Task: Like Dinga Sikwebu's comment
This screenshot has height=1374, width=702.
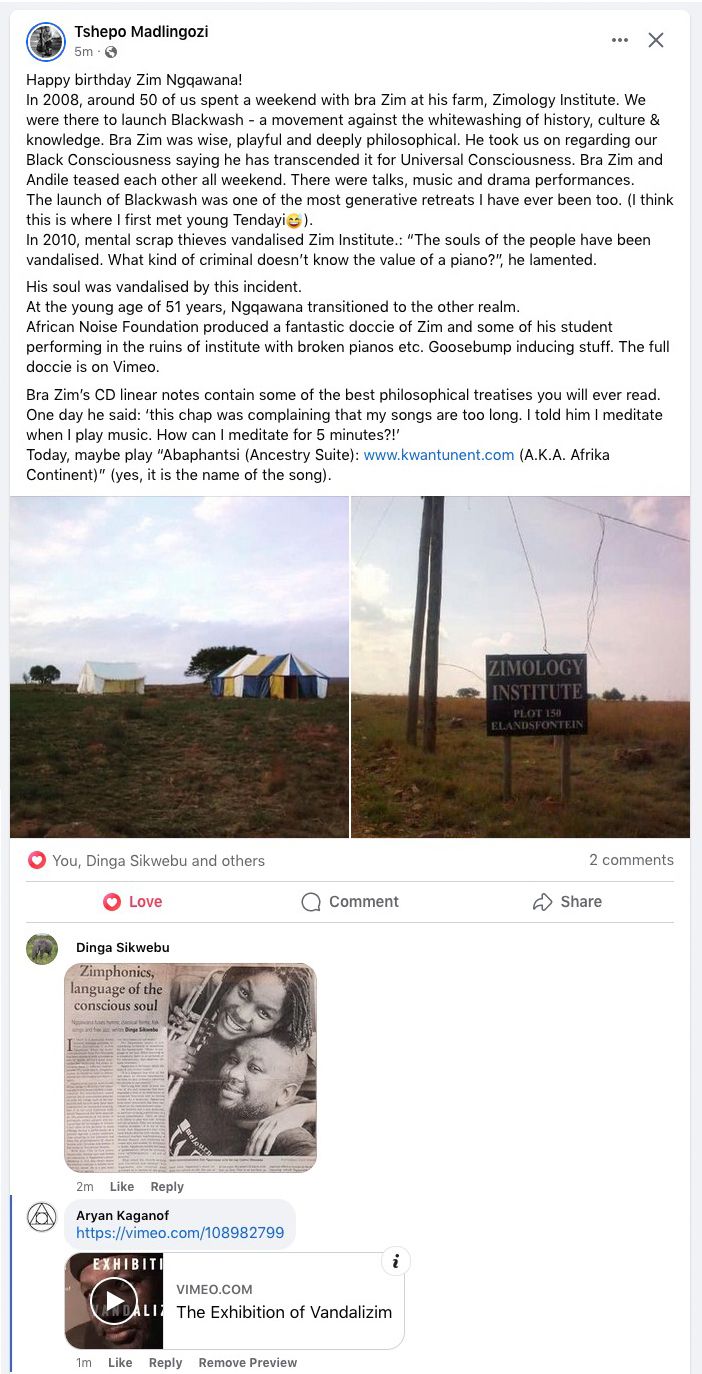Action: pyautogui.click(x=122, y=1187)
